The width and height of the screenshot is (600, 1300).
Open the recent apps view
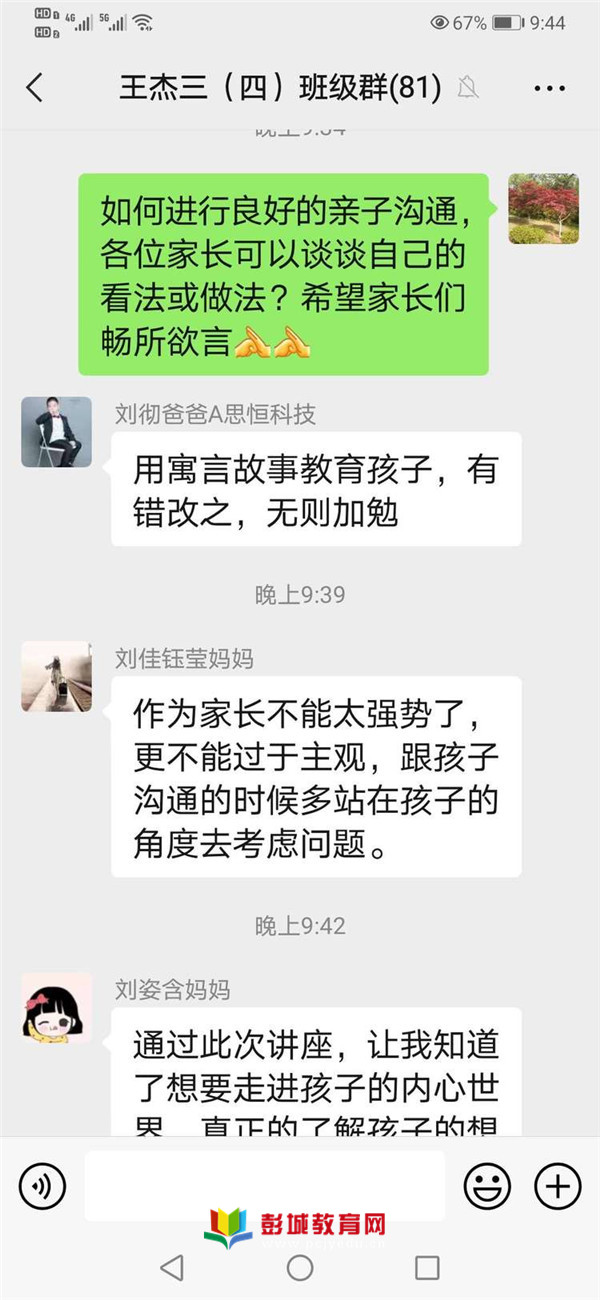pos(427,1268)
